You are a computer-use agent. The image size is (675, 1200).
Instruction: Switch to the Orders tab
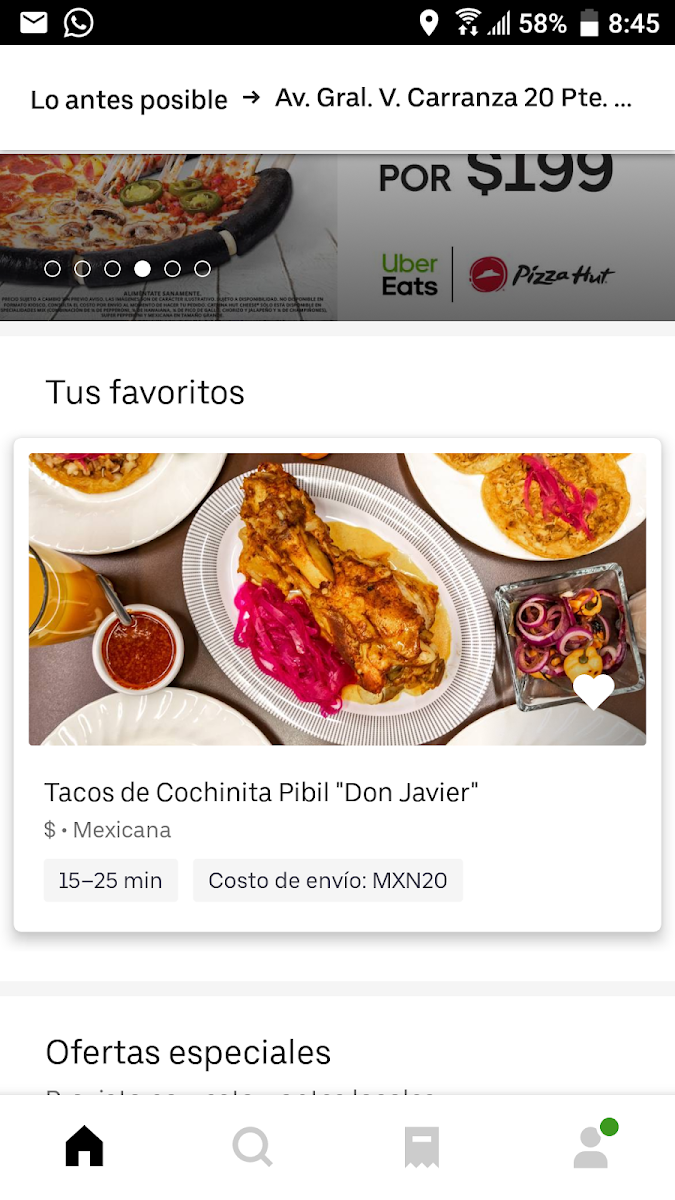click(421, 1147)
